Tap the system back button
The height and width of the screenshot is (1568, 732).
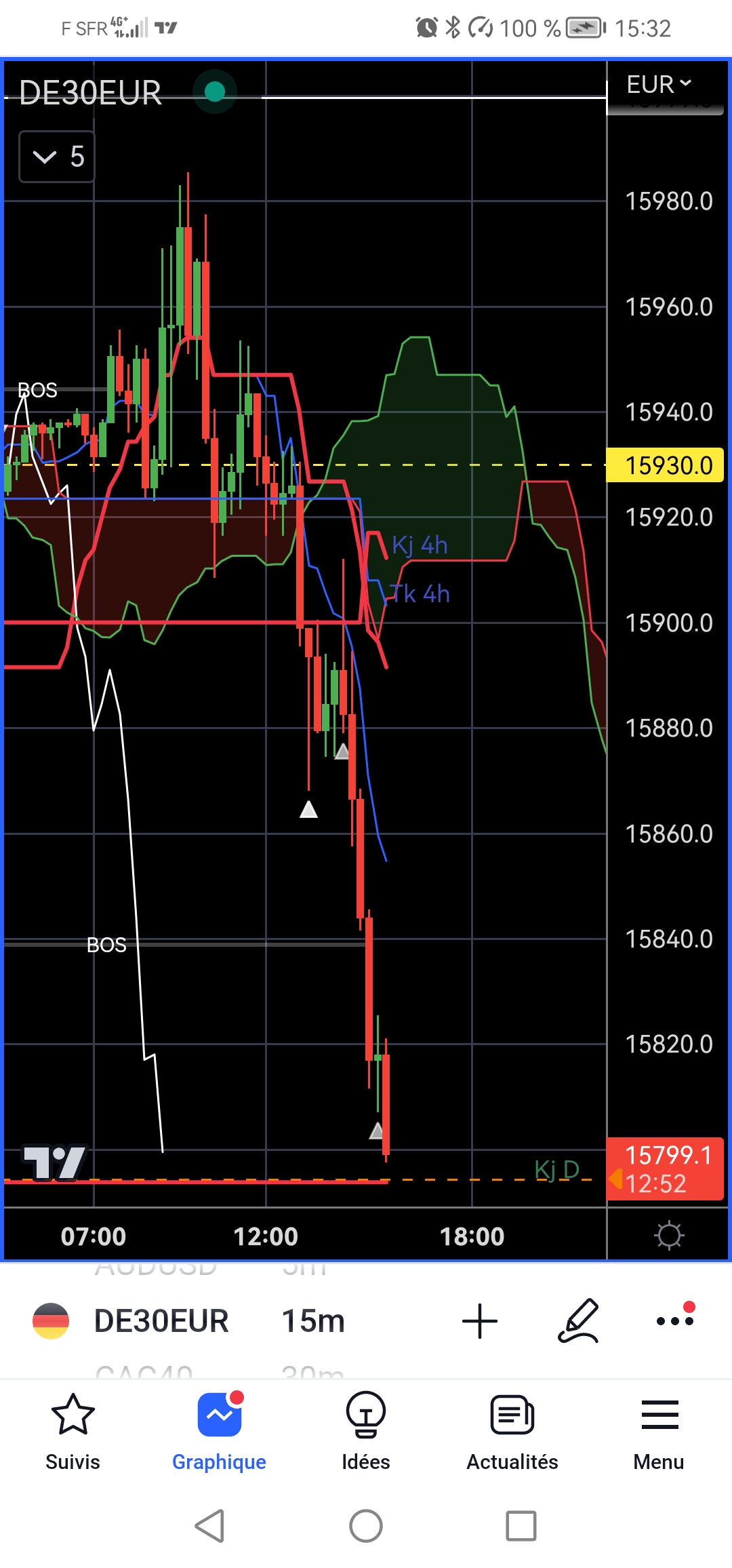(x=209, y=1526)
